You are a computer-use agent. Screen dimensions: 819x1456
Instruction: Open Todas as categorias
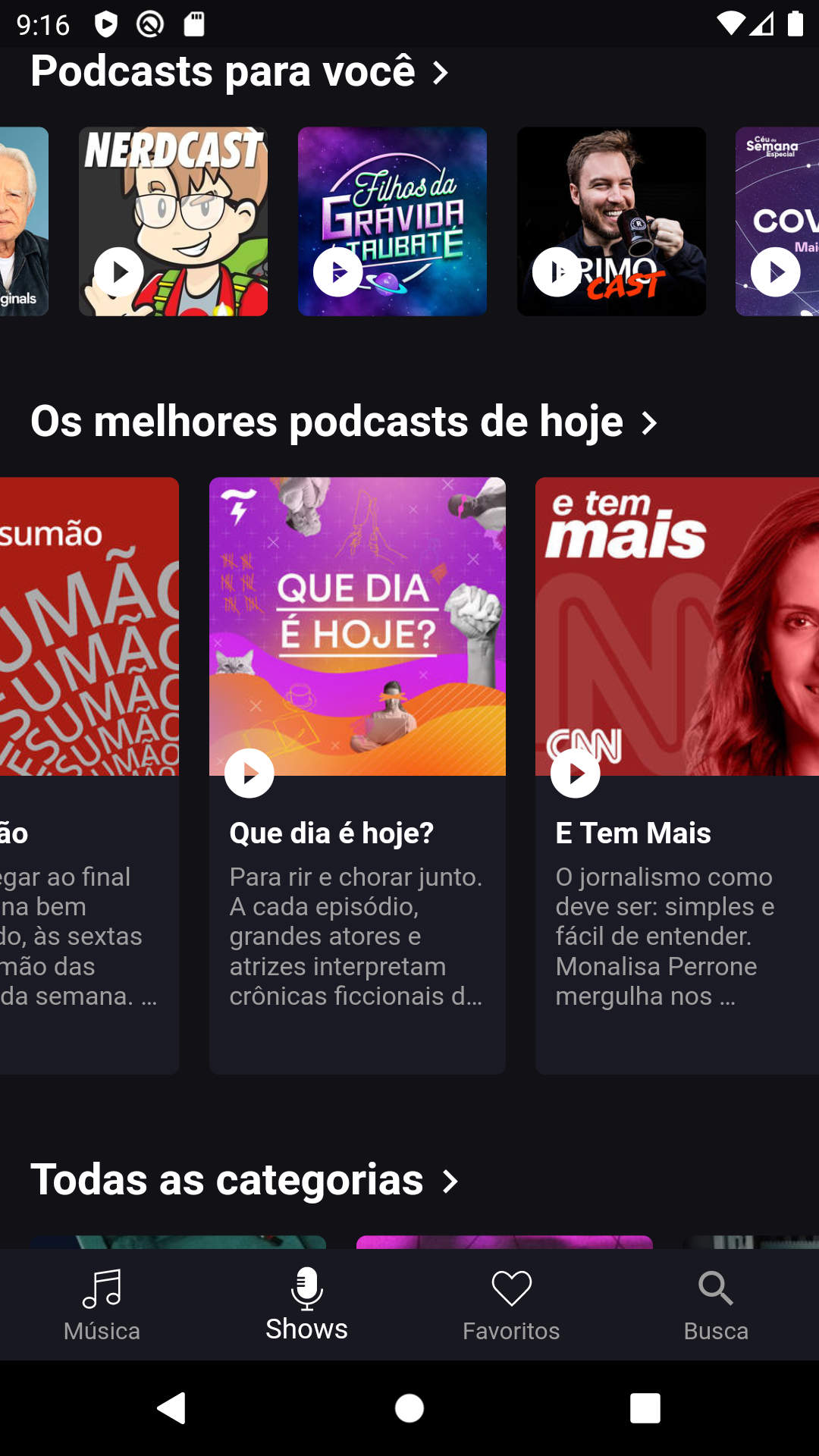[245, 1180]
